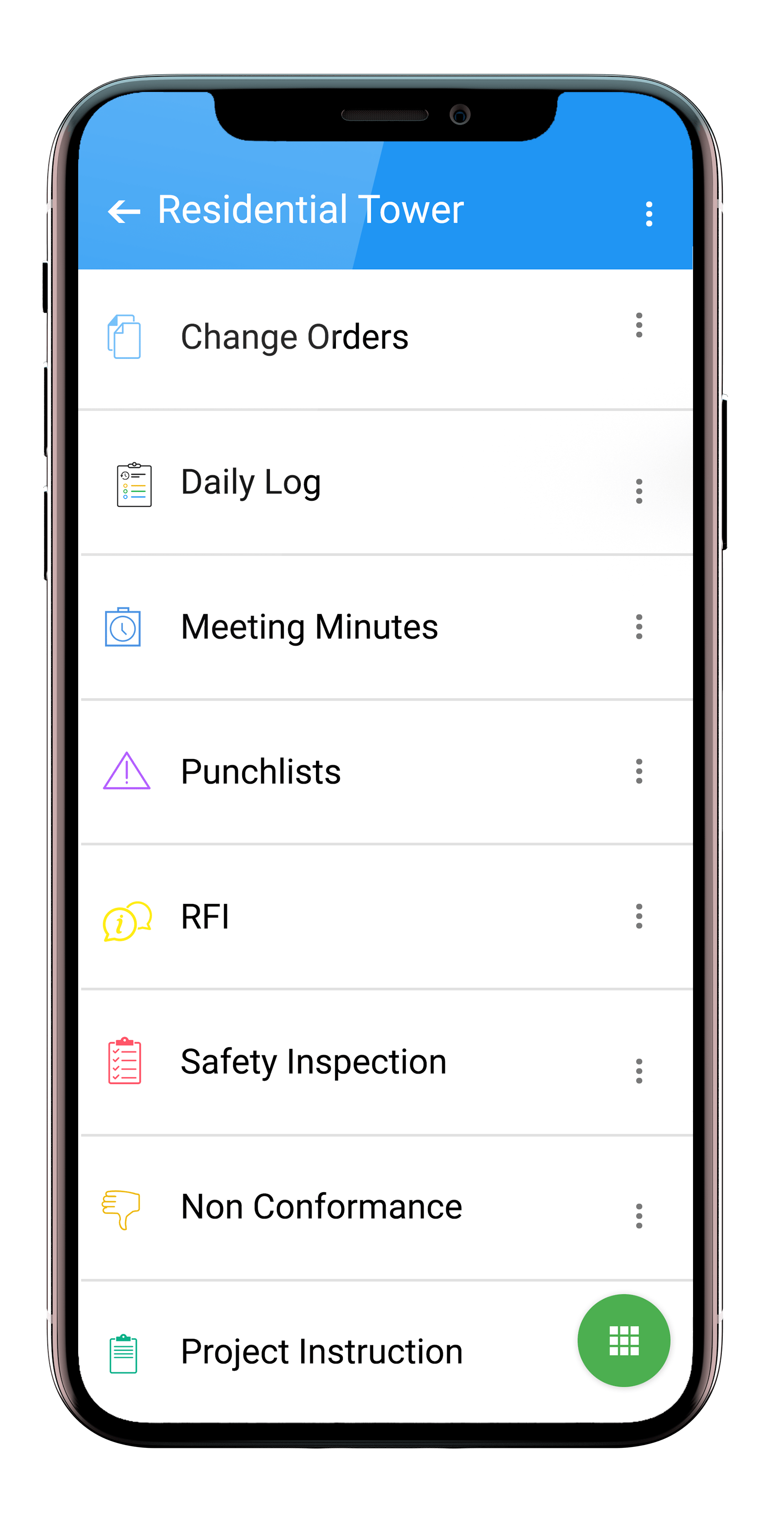The image size is (784, 1519).
Task: Tap the three dots beside Meeting Minutes
Action: [639, 627]
